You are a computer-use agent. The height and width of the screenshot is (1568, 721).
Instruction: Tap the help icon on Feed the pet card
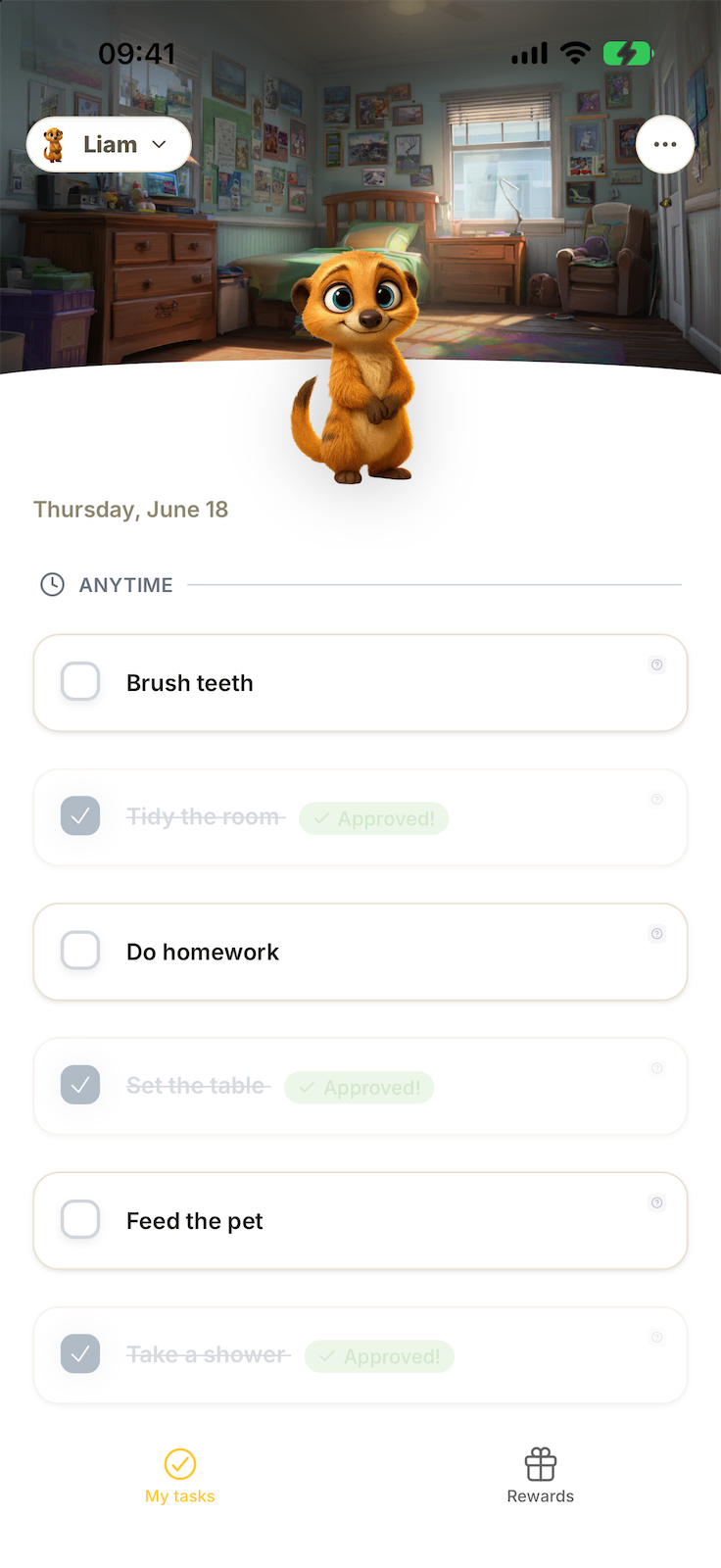[x=657, y=1202]
